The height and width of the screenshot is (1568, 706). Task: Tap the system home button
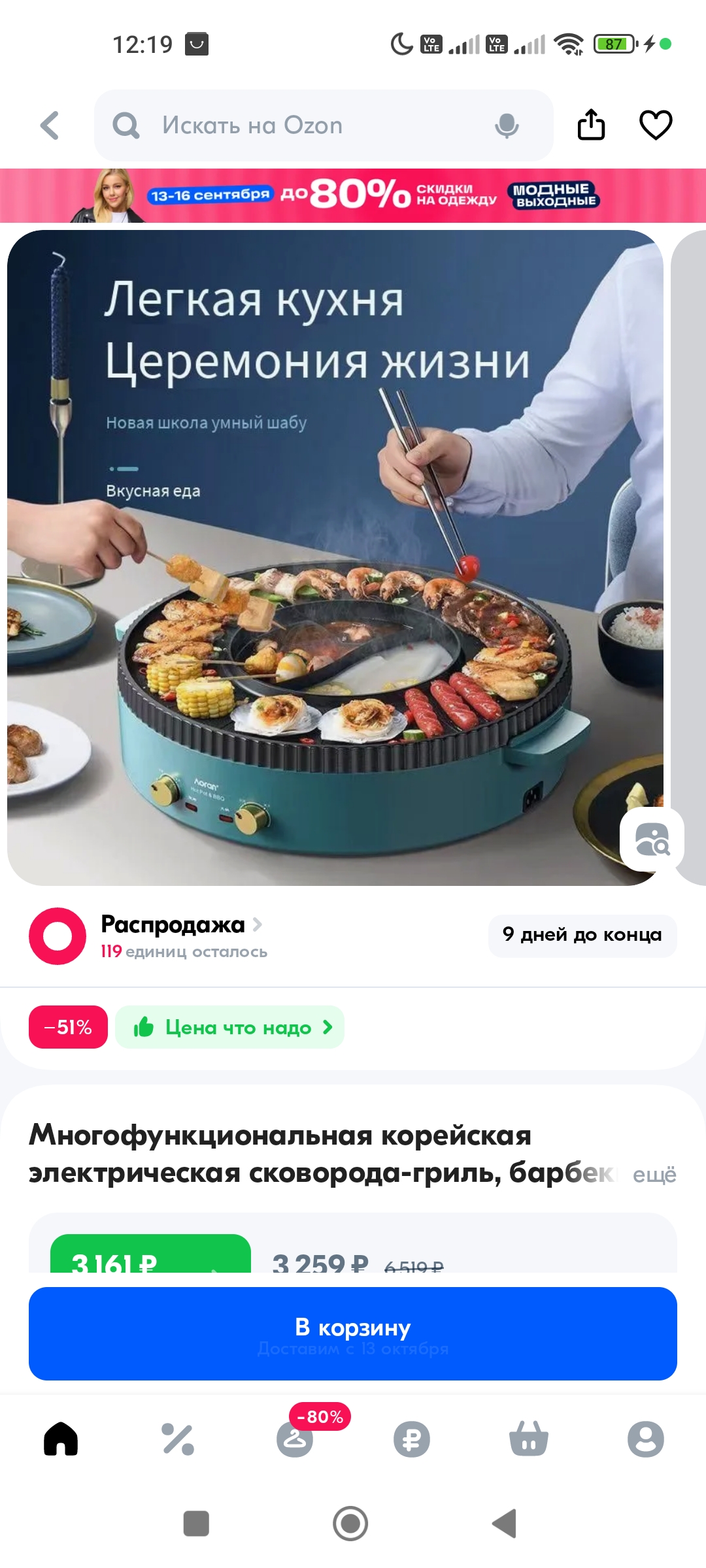click(350, 1524)
